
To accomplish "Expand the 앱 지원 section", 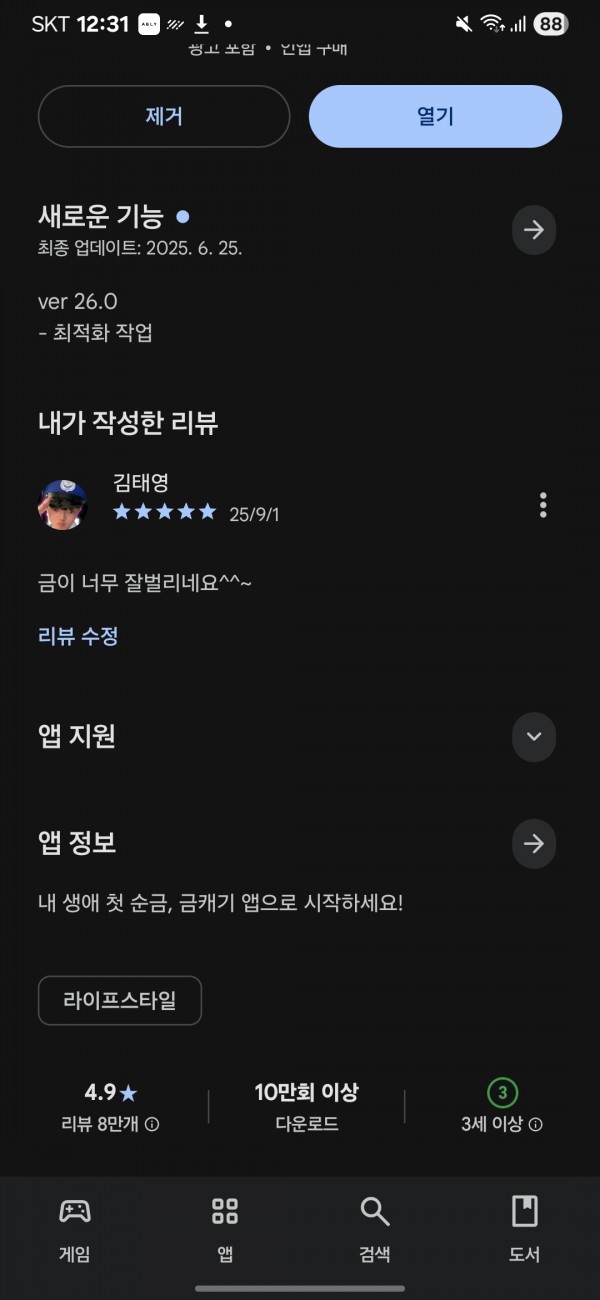I will coord(534,737).
